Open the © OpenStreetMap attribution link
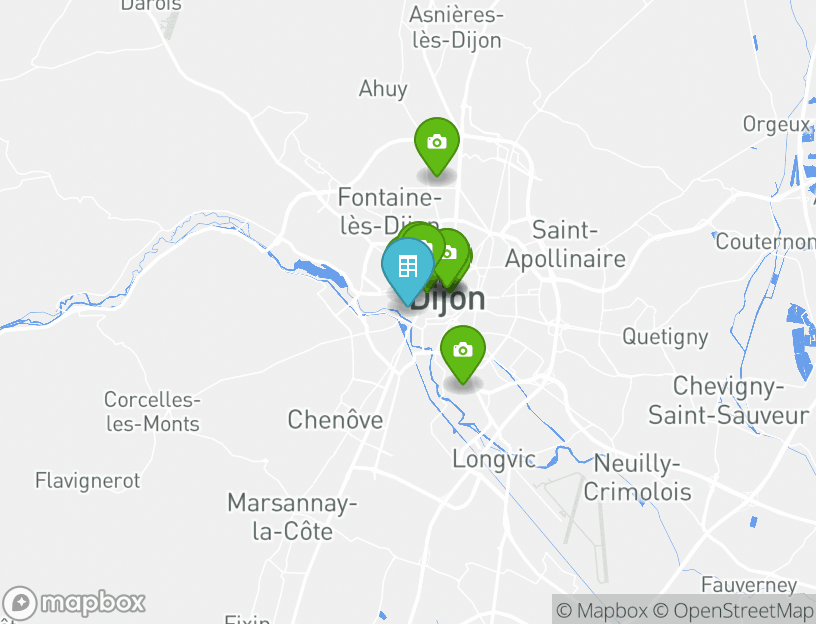816x624 pixels. pos(733,610)
